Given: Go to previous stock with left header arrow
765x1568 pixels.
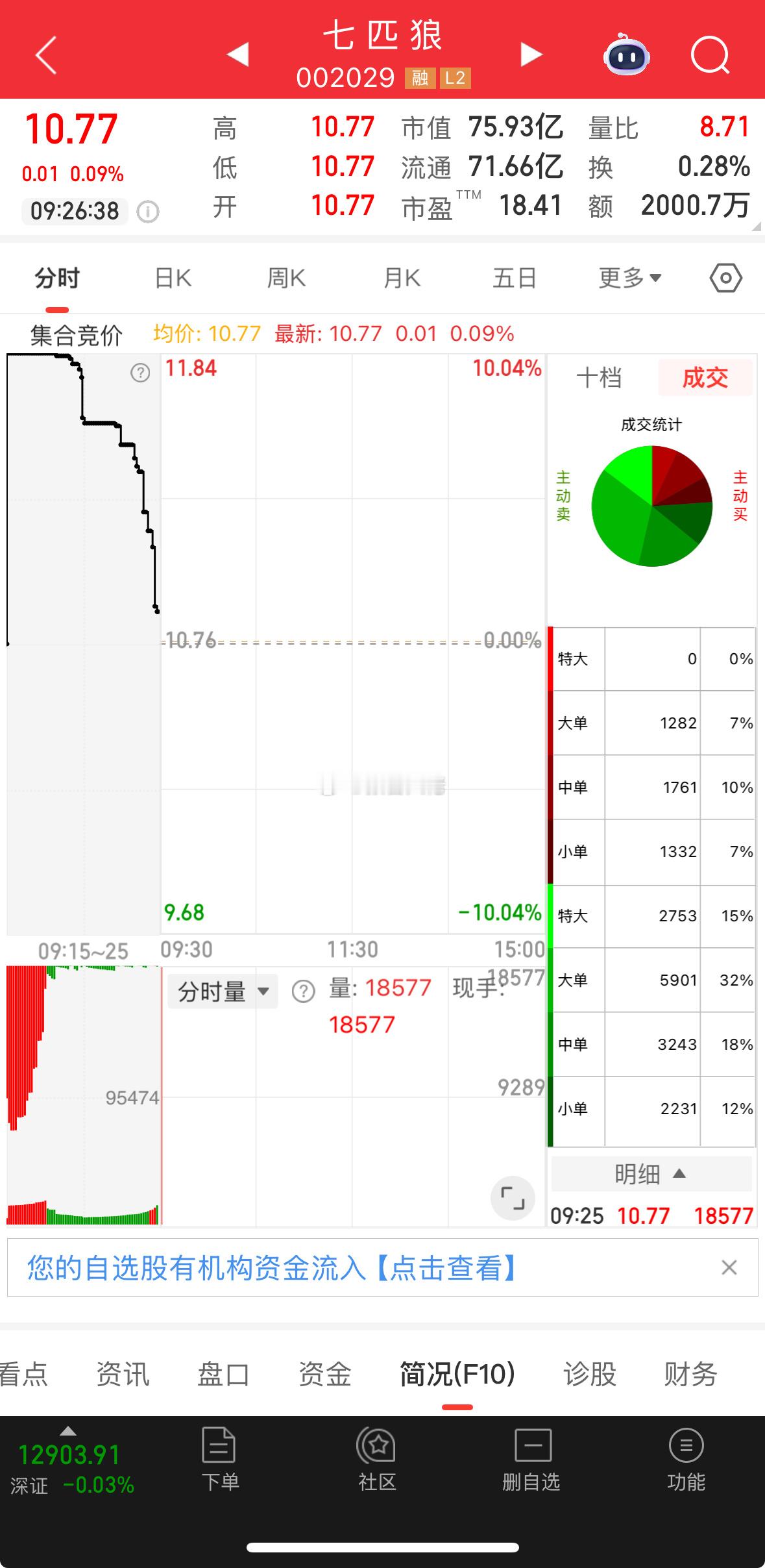Looking at the screenshot, I should click(x=239, y=56).
